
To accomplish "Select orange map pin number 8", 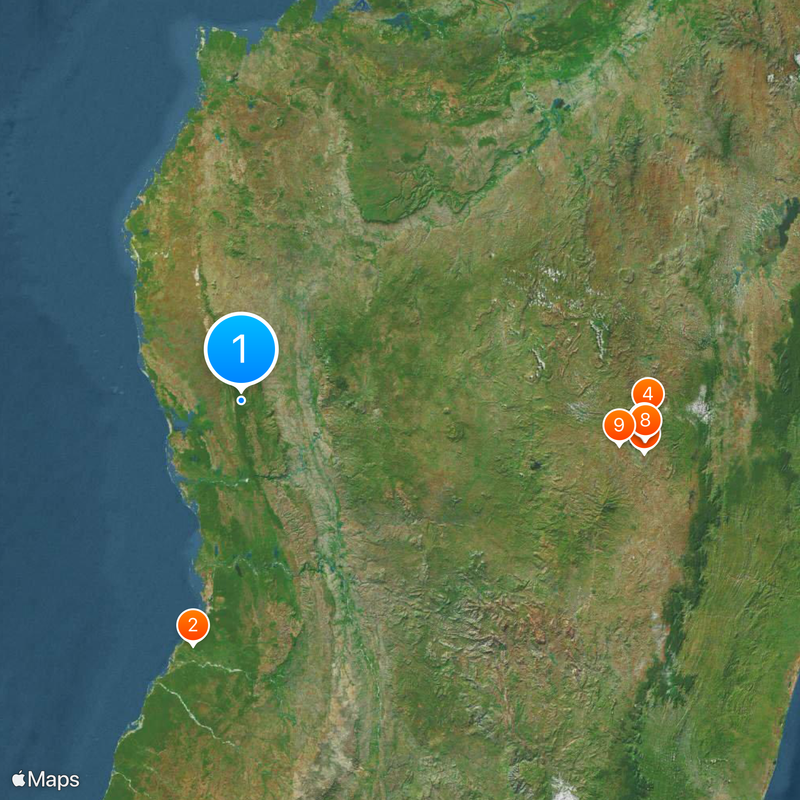I will [x=646, y=420].
